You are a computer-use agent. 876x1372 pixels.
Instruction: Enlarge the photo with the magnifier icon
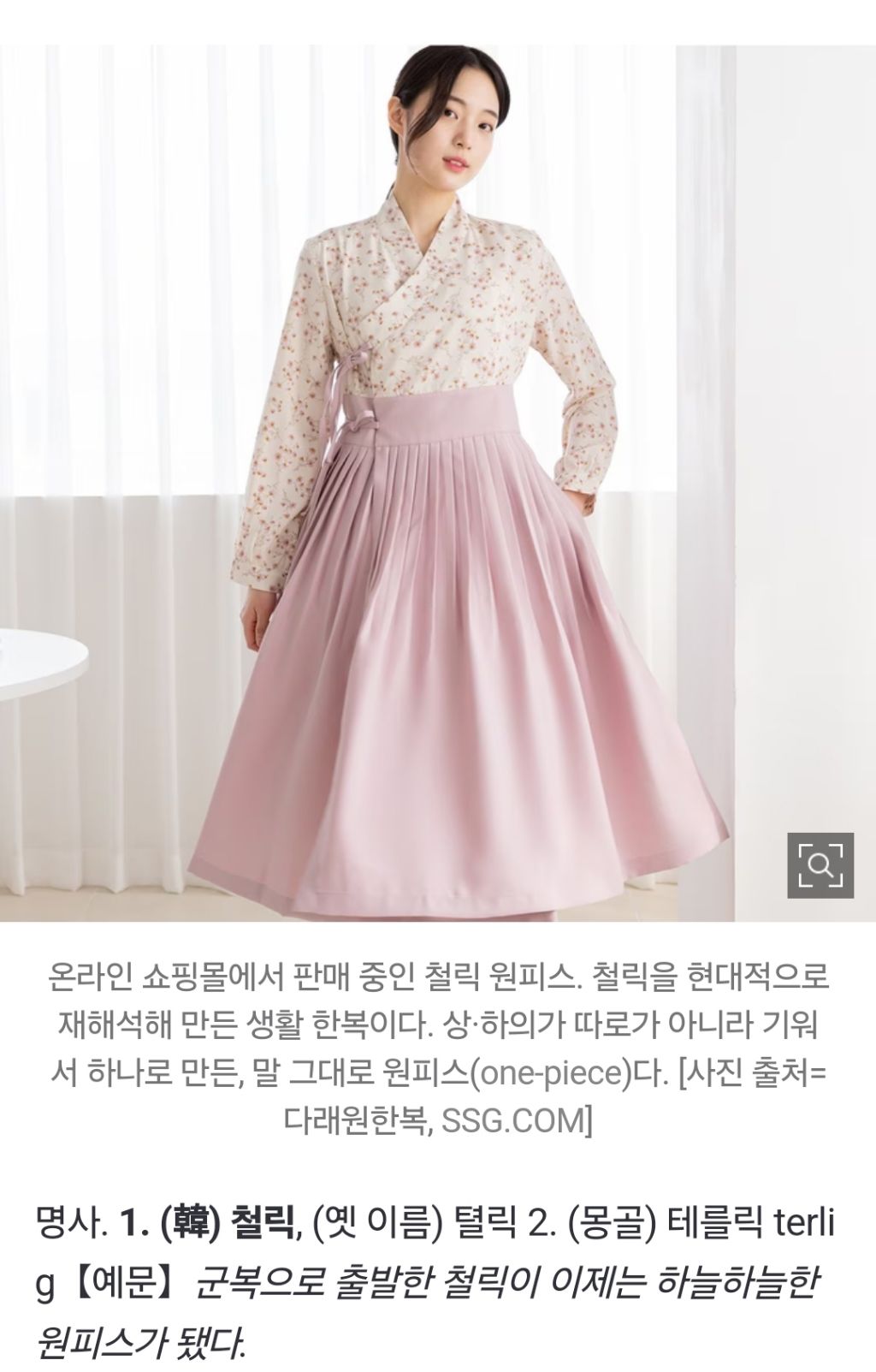click(820, 865)
